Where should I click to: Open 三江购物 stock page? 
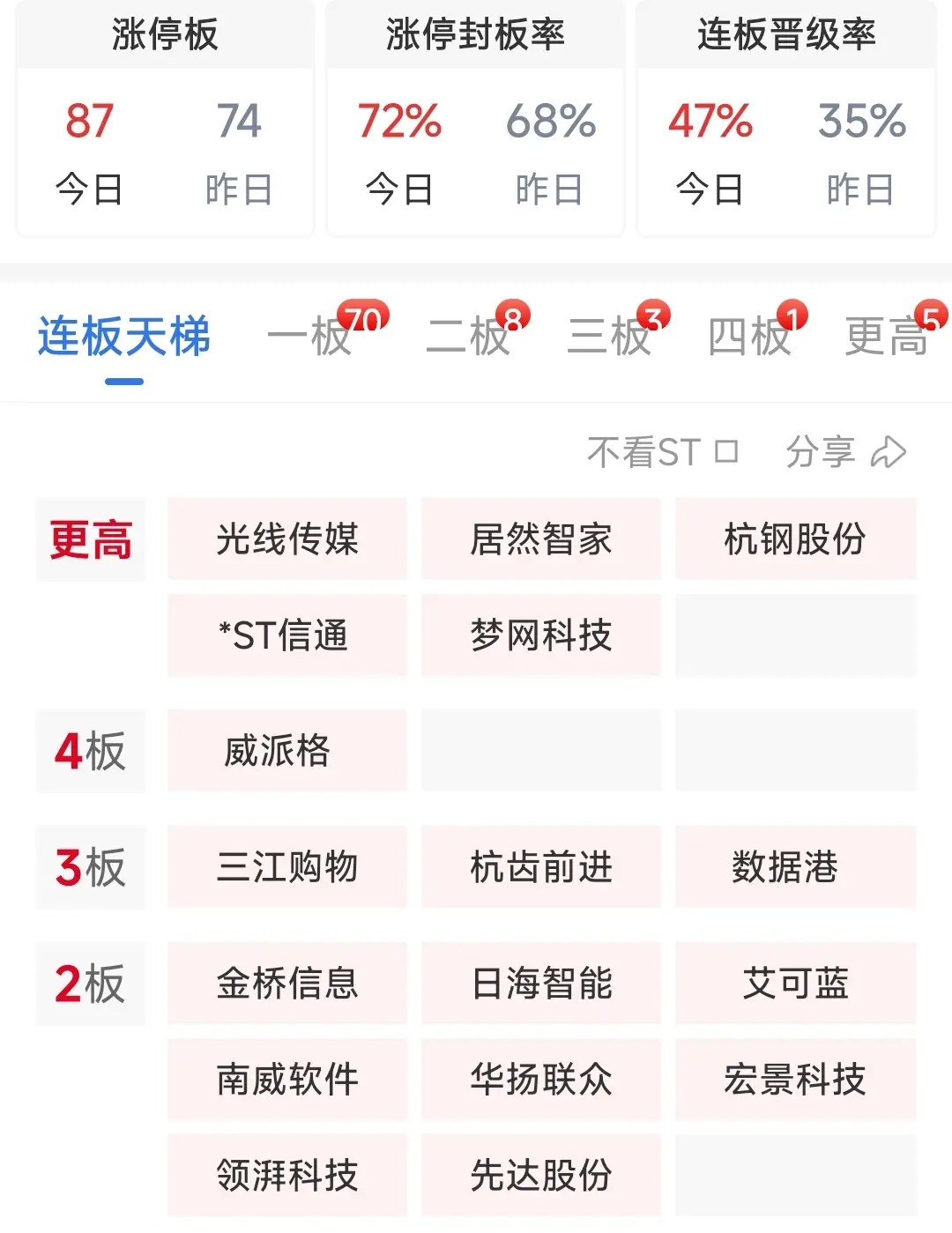tap(287, 867)
